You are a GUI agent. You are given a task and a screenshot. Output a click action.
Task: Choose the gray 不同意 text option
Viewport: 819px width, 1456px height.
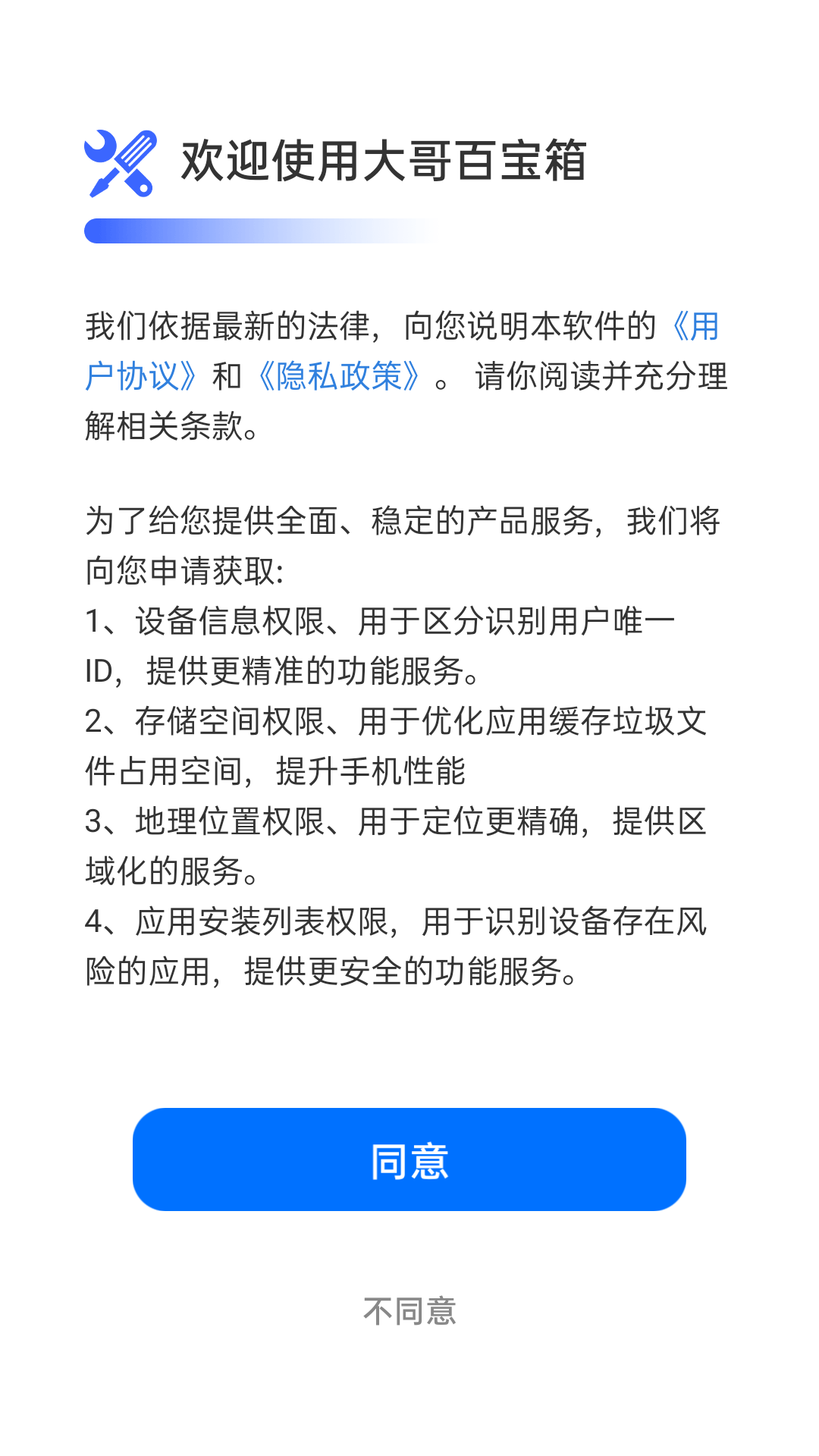(x=409, y=1310)
